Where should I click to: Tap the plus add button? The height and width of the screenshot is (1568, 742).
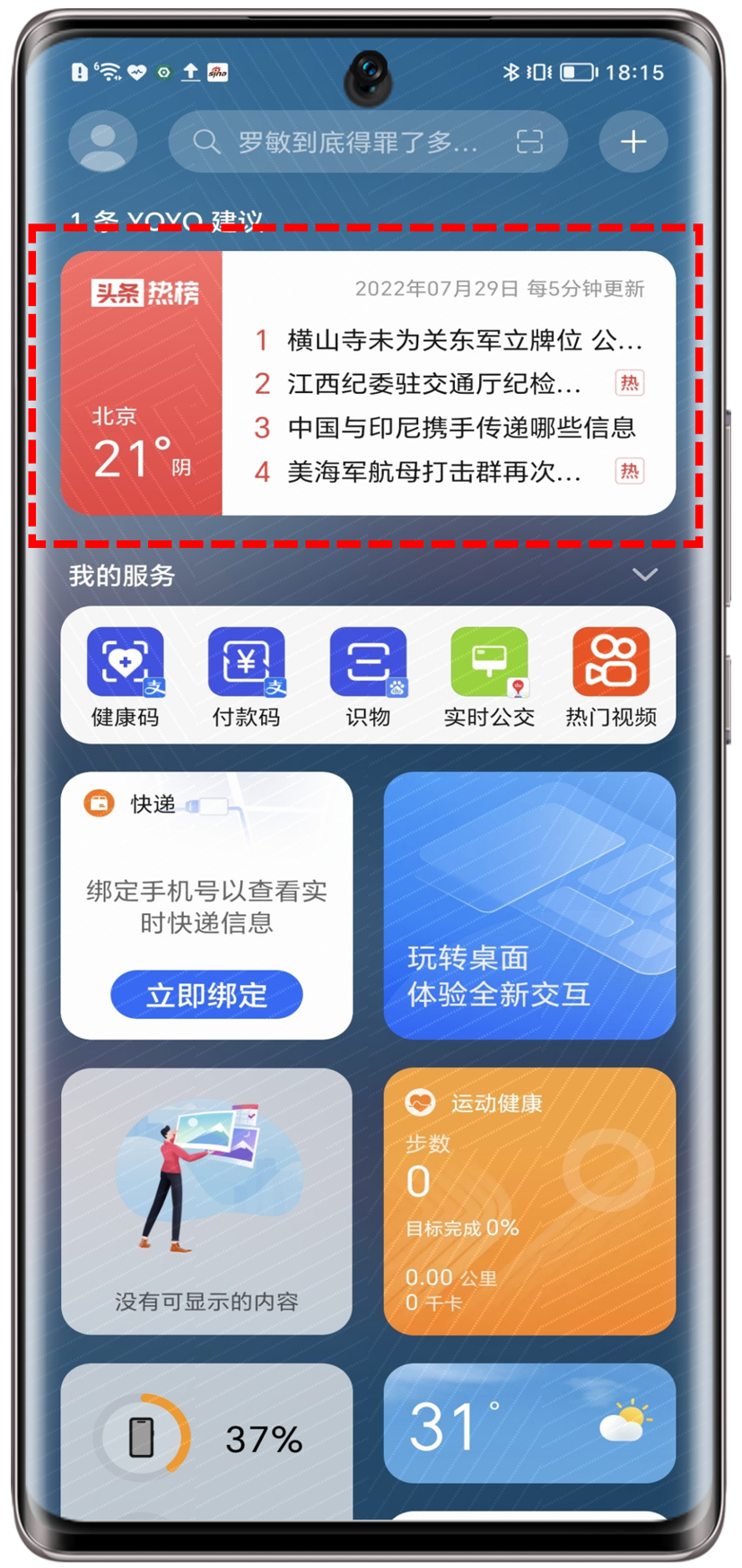633,142
